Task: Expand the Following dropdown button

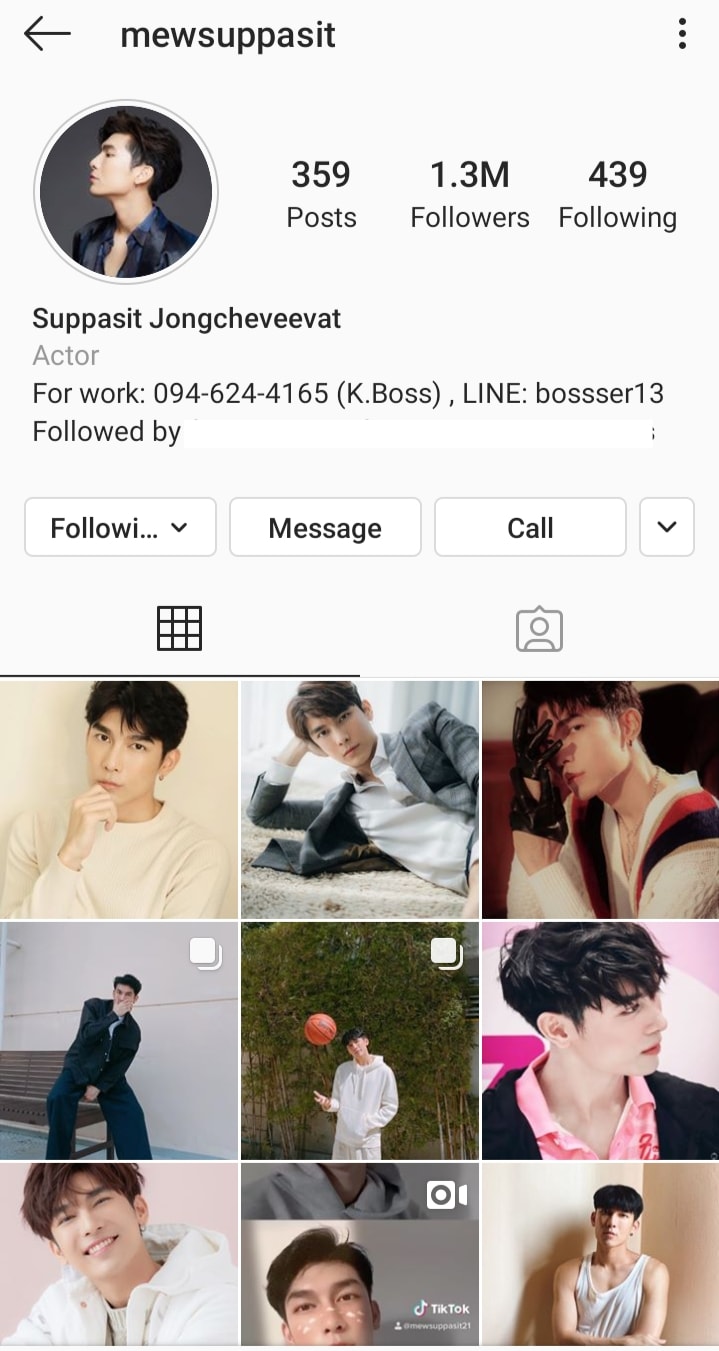Action: pyautogui.click(x=120, y=527)
